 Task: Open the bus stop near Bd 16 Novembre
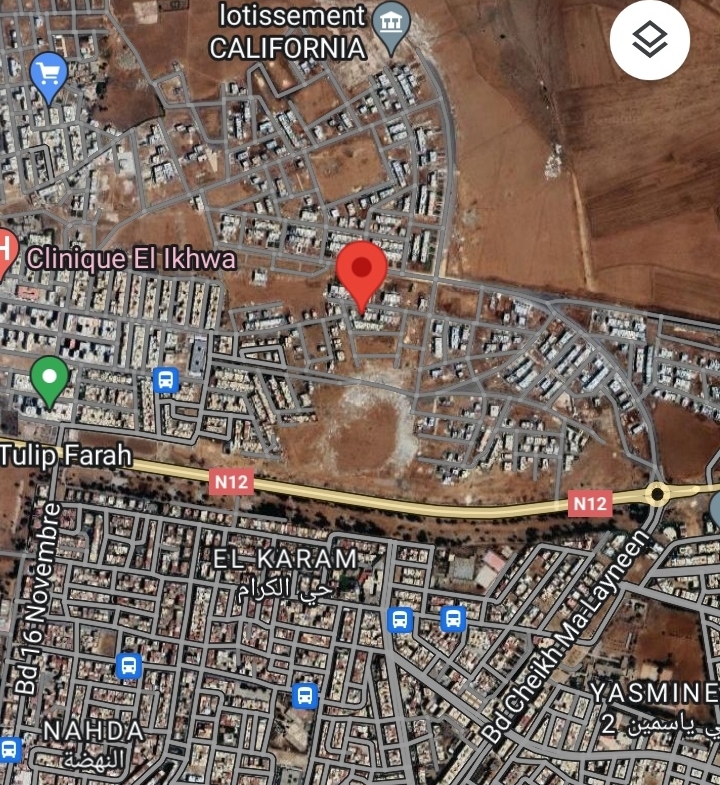129,665
